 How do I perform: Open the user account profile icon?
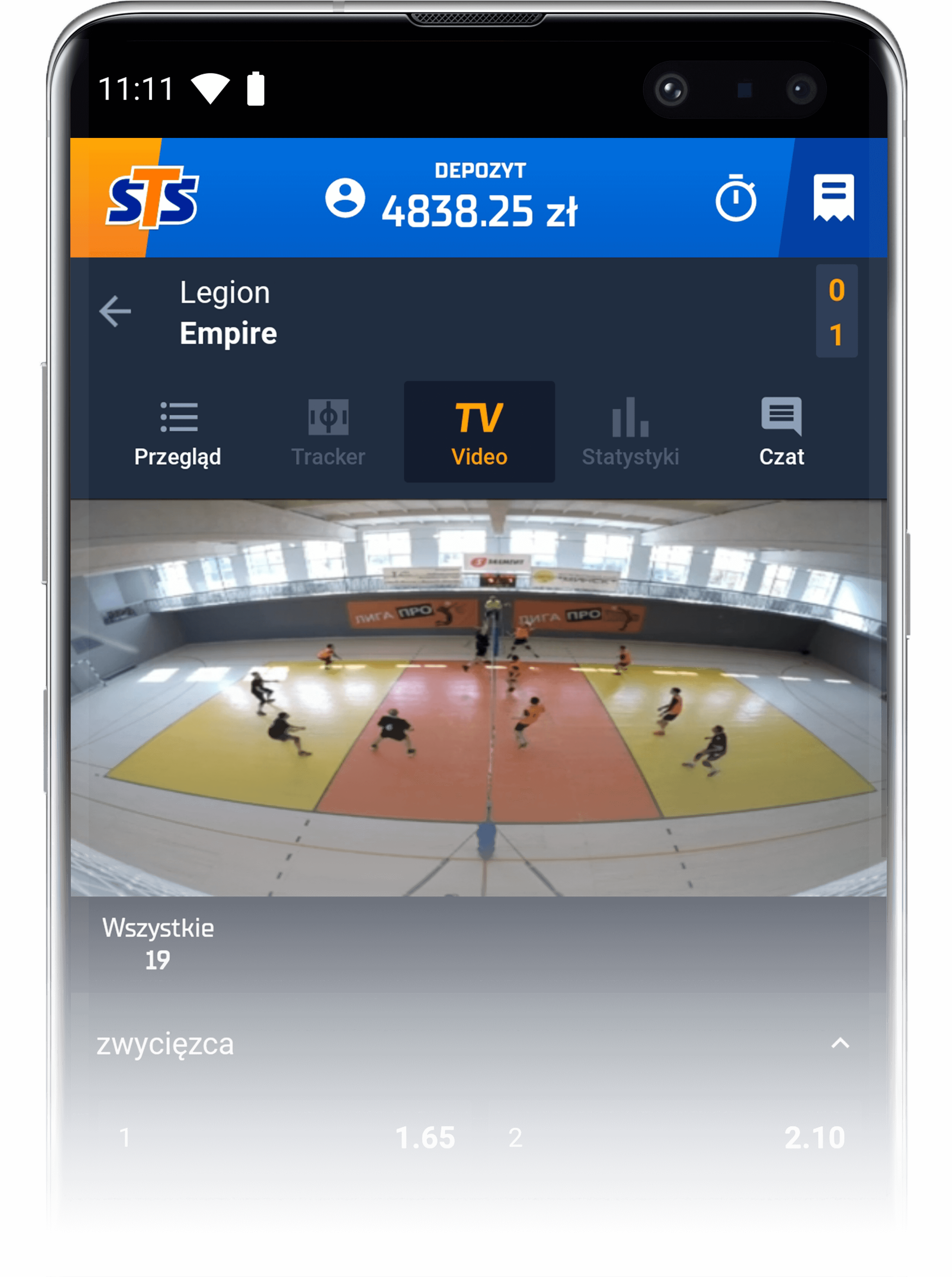tap(344, 198)
